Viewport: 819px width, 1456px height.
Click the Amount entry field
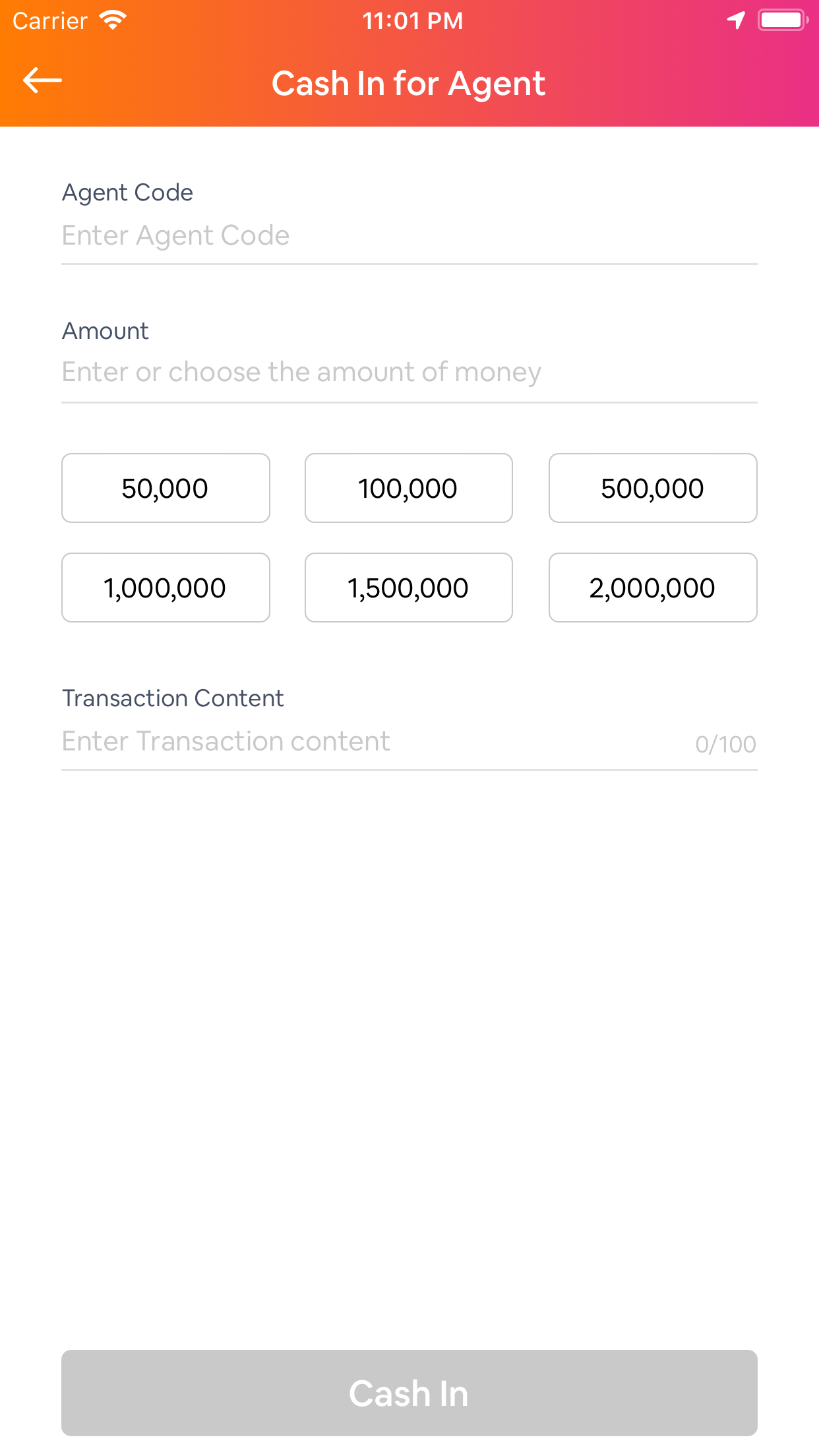pyautogui.click(x=409, y=372)
